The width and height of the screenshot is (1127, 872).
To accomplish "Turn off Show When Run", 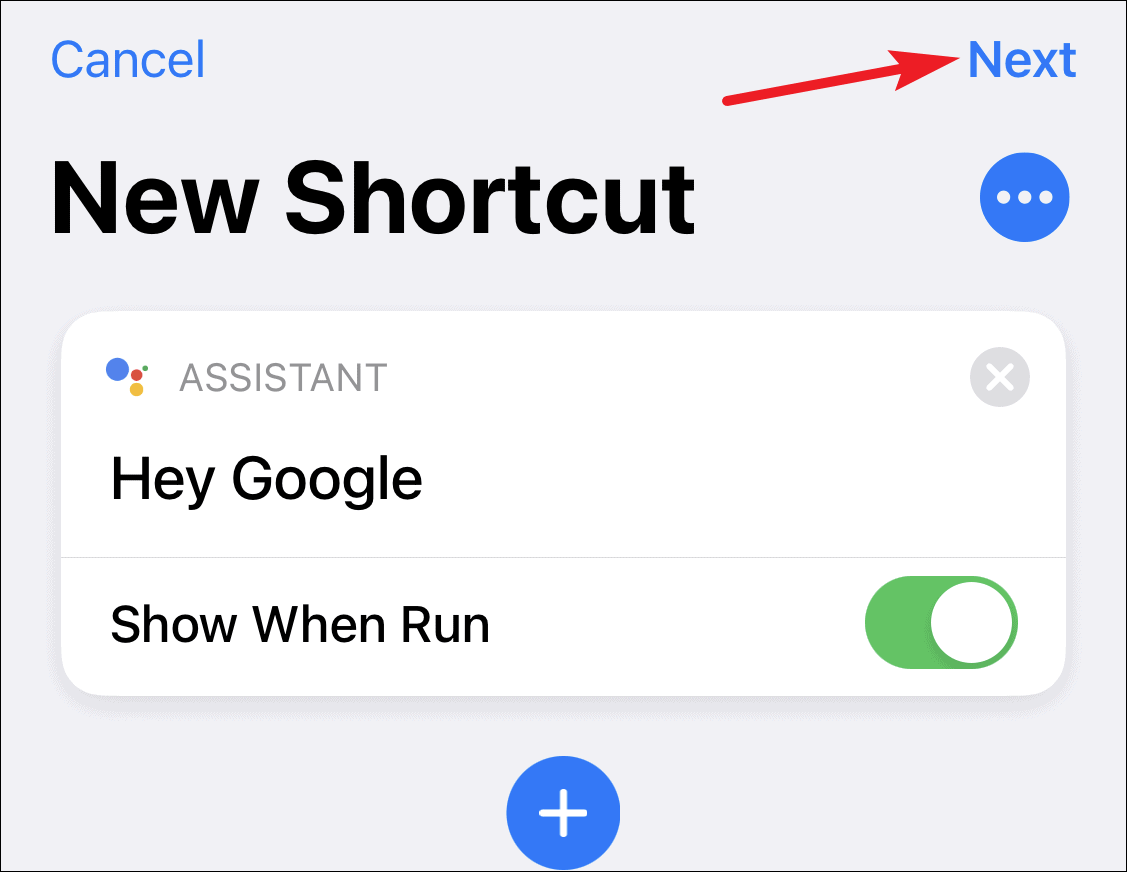I will click(x=941, y=623).
